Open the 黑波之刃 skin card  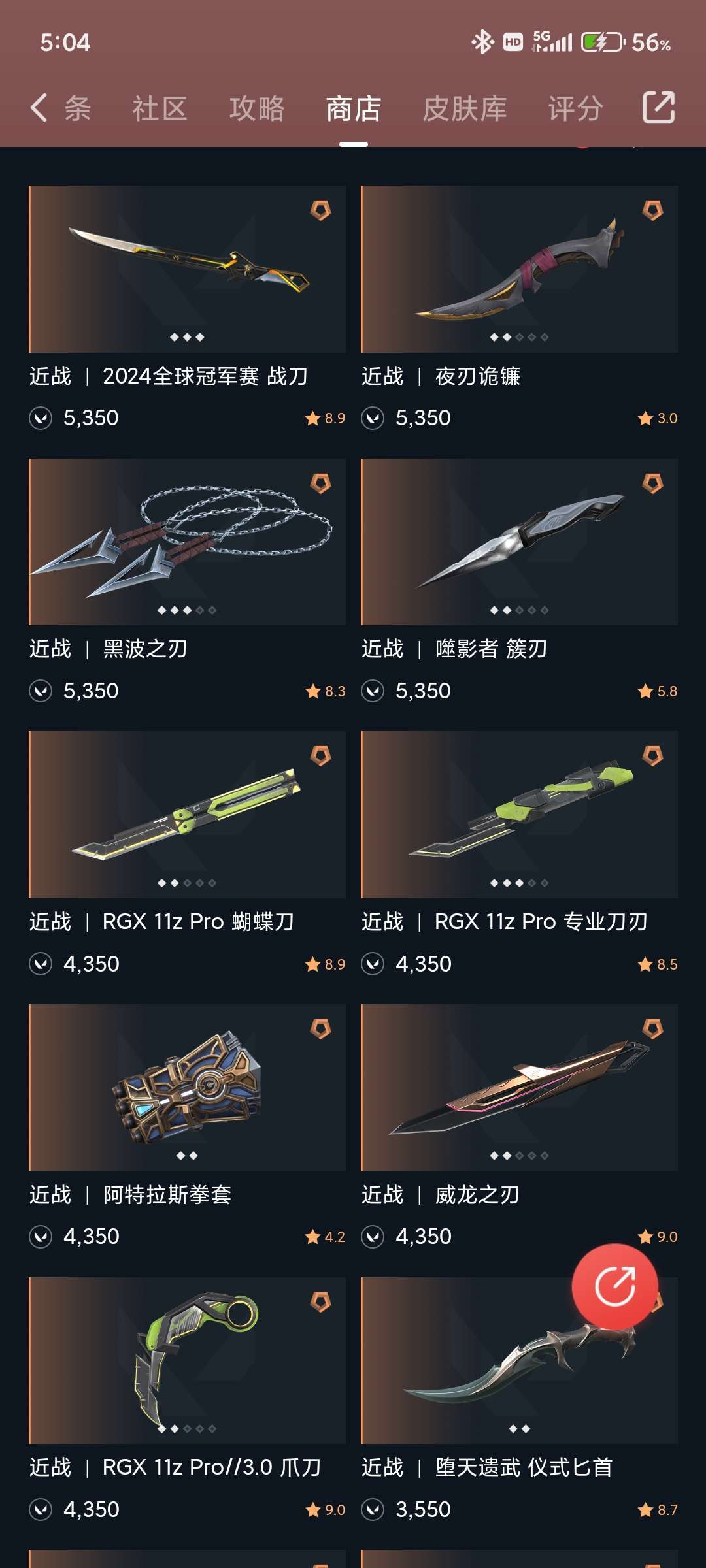tap(187, 542)
